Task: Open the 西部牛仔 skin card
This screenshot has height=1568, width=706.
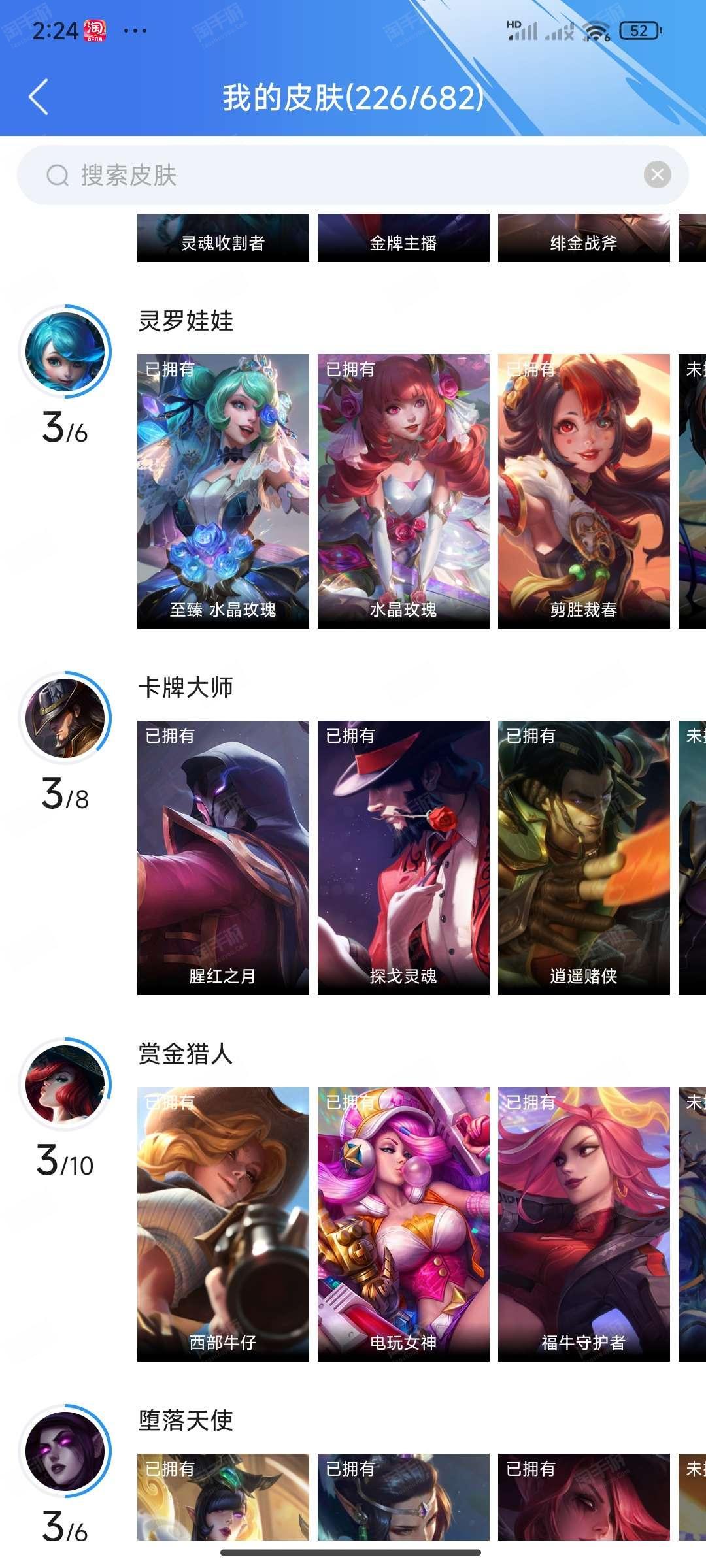Action: pos(223,1224)
